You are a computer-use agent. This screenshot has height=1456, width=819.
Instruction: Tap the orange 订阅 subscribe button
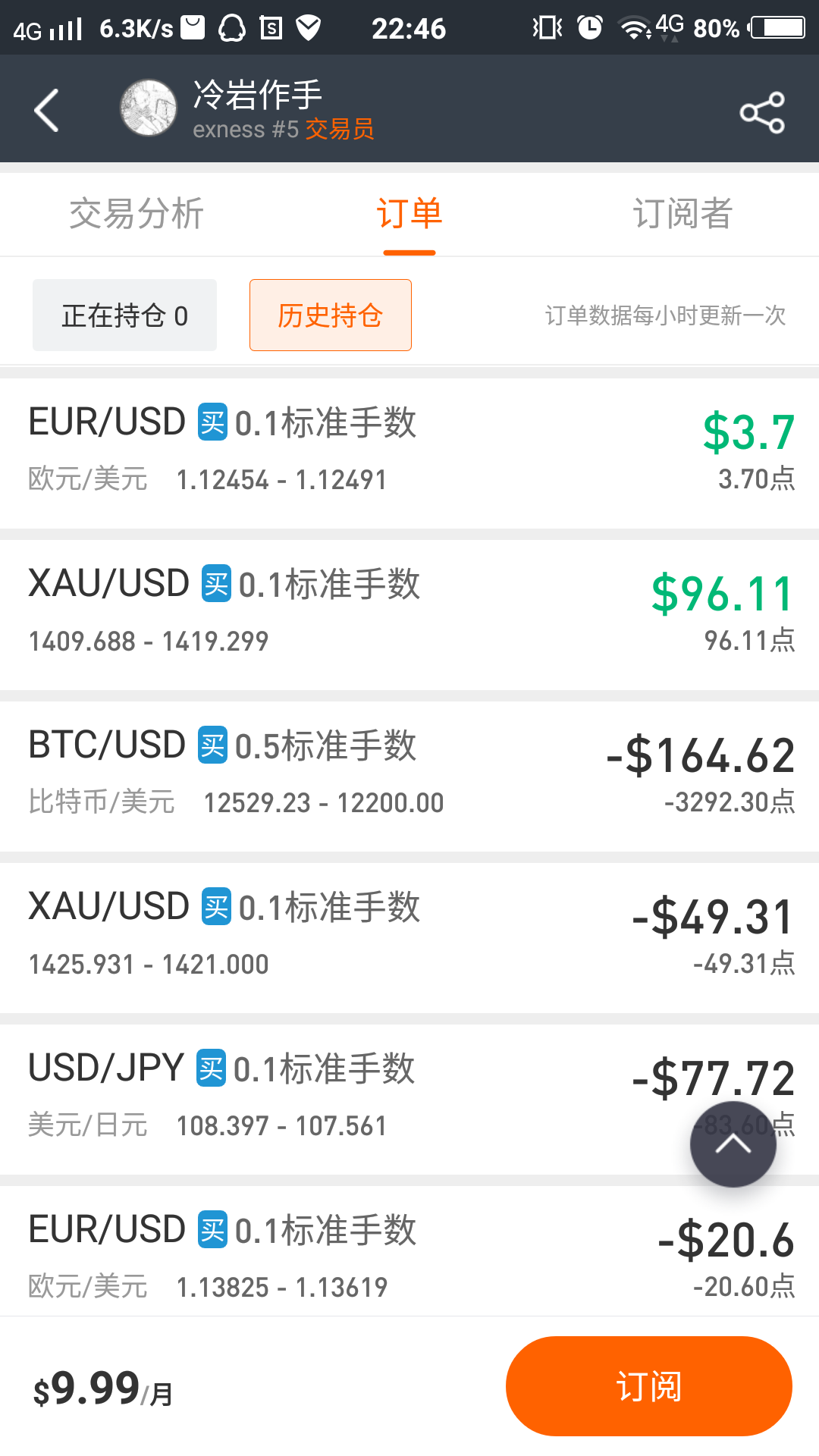649,1386
